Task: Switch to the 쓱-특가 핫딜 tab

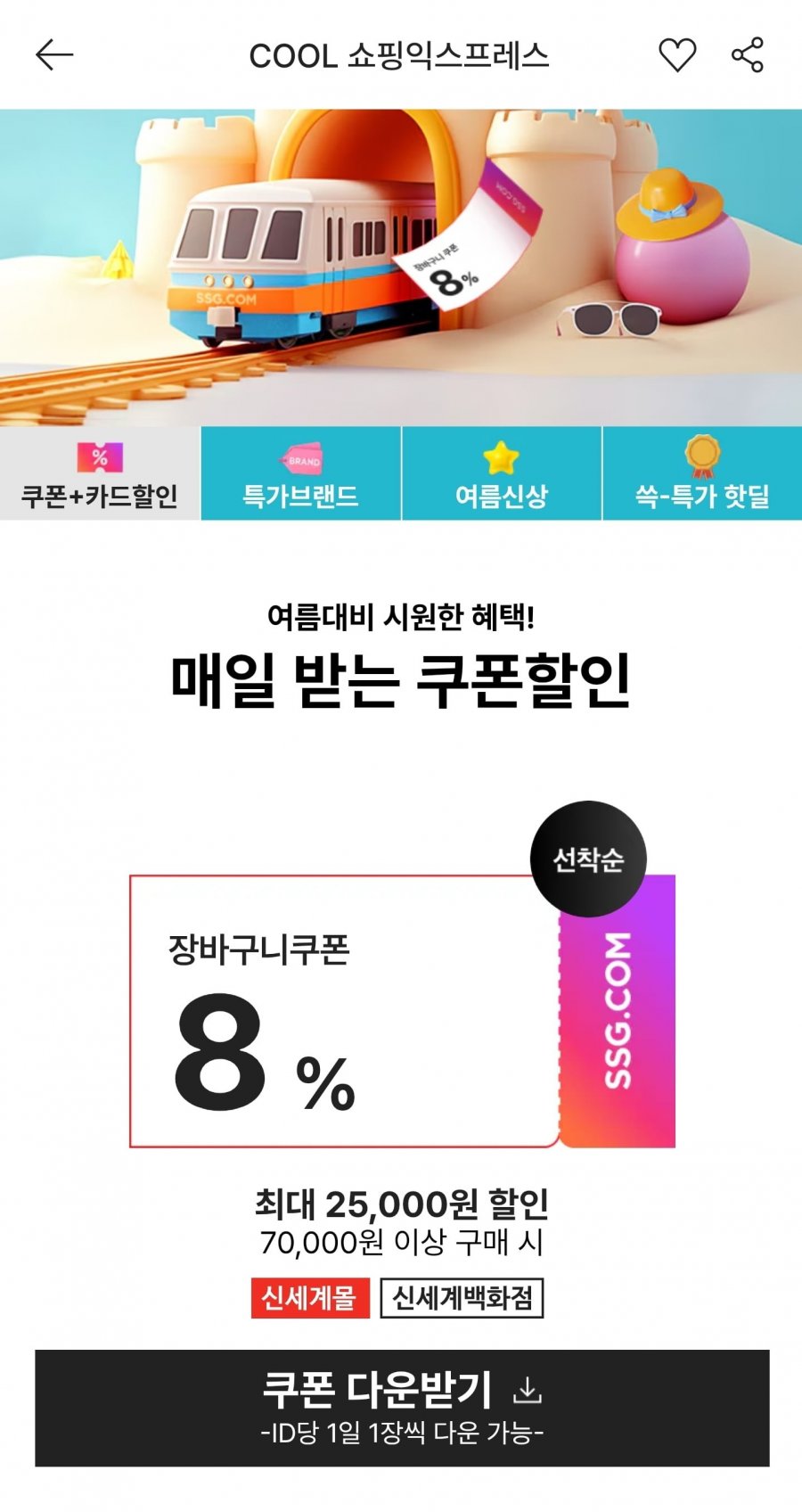Action: pos(702,474)
